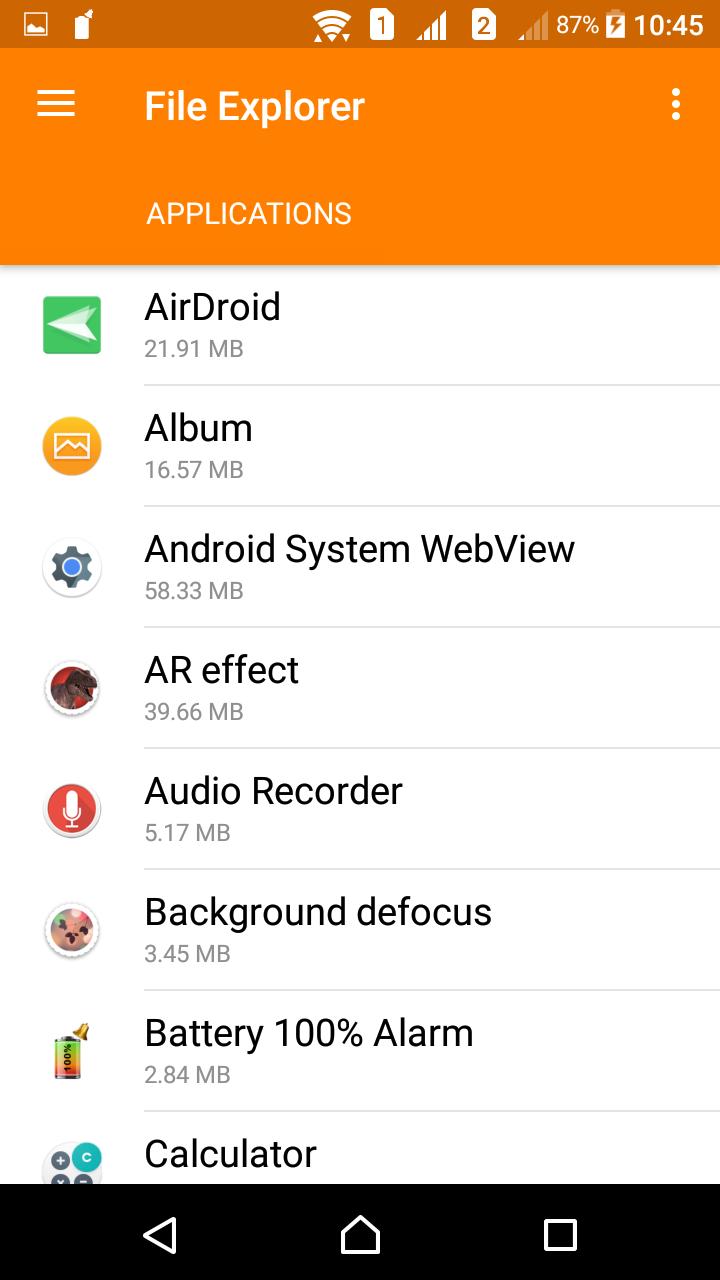Image resolution: width=720 pixels, height=1280 pixels.
Task: Open the AirDroid app icon
Action: point(71,325)
